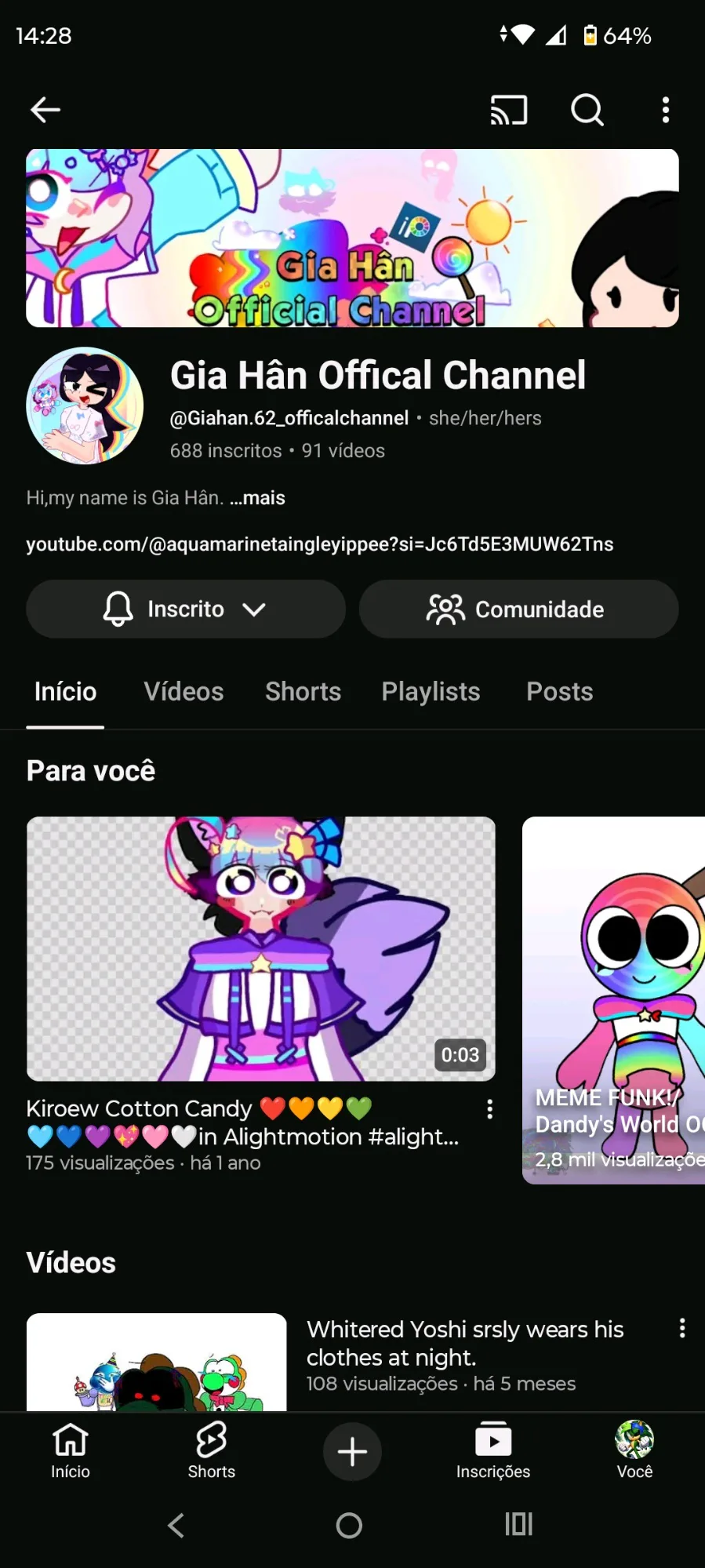Image resolution: width=705 pixels, height=1568 pixels.
Task: Switch to the Vídeos tab
Action: [x=184, y=692]
